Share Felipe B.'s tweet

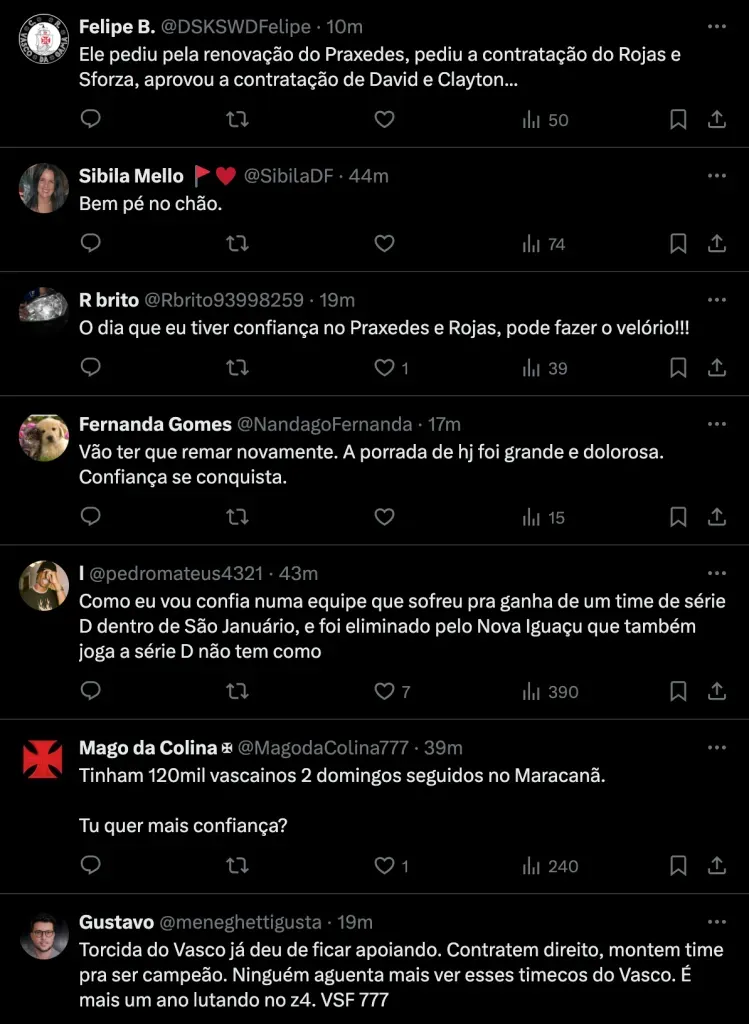click(x=717, y=120)
